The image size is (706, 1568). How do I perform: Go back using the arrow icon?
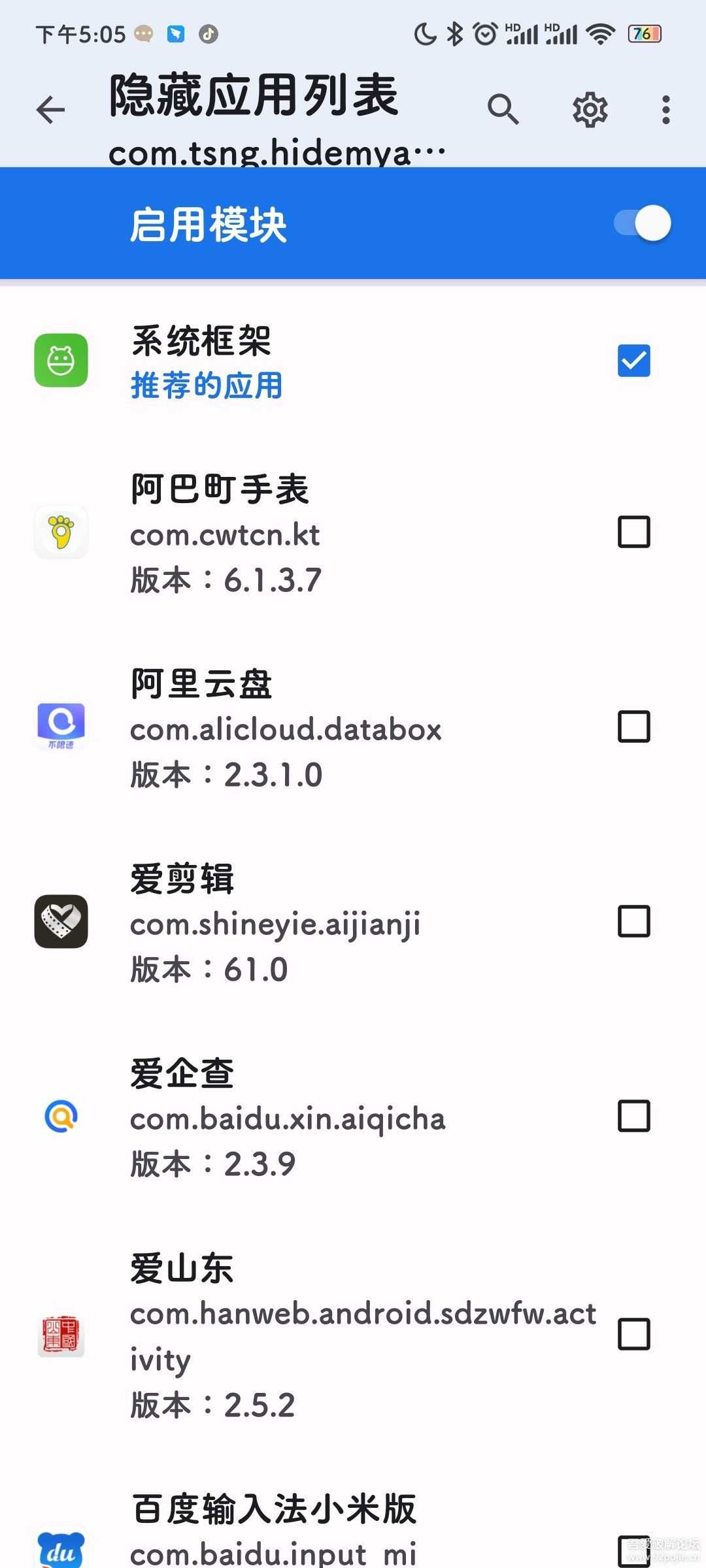tap(50, 110)
